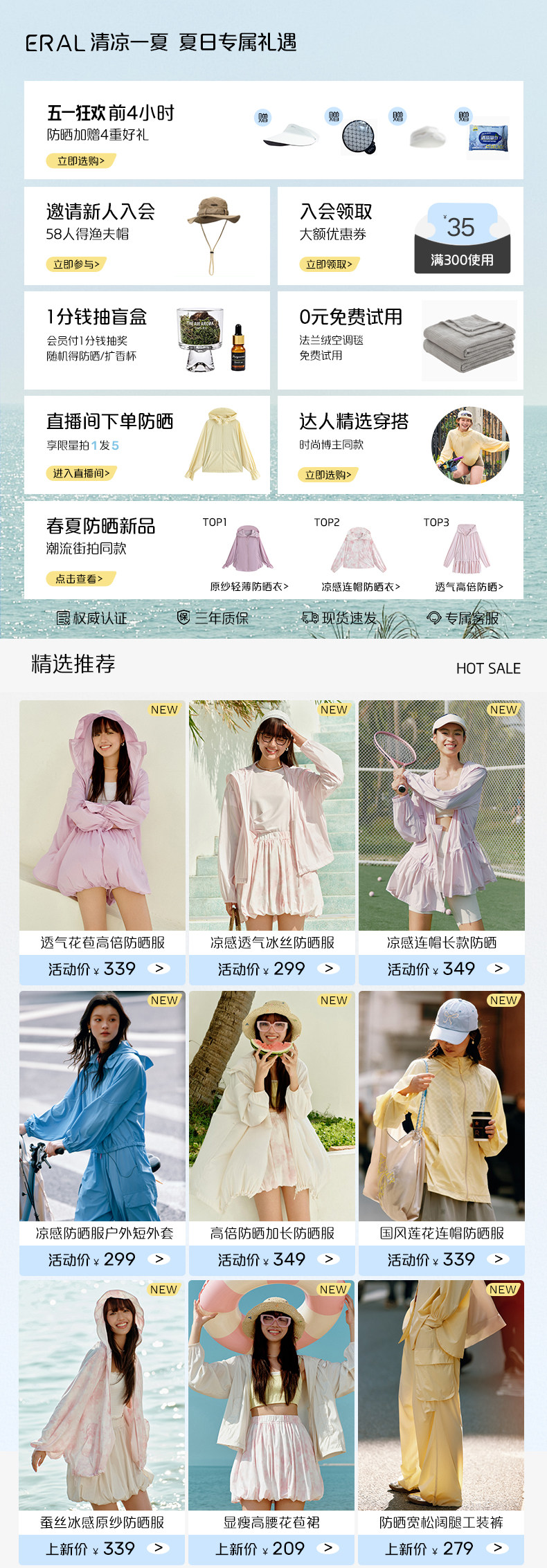Open the 防晒宽松阔腿工装裤 product
Viewport: 547px width, 1568px height.
point(441,1422)
